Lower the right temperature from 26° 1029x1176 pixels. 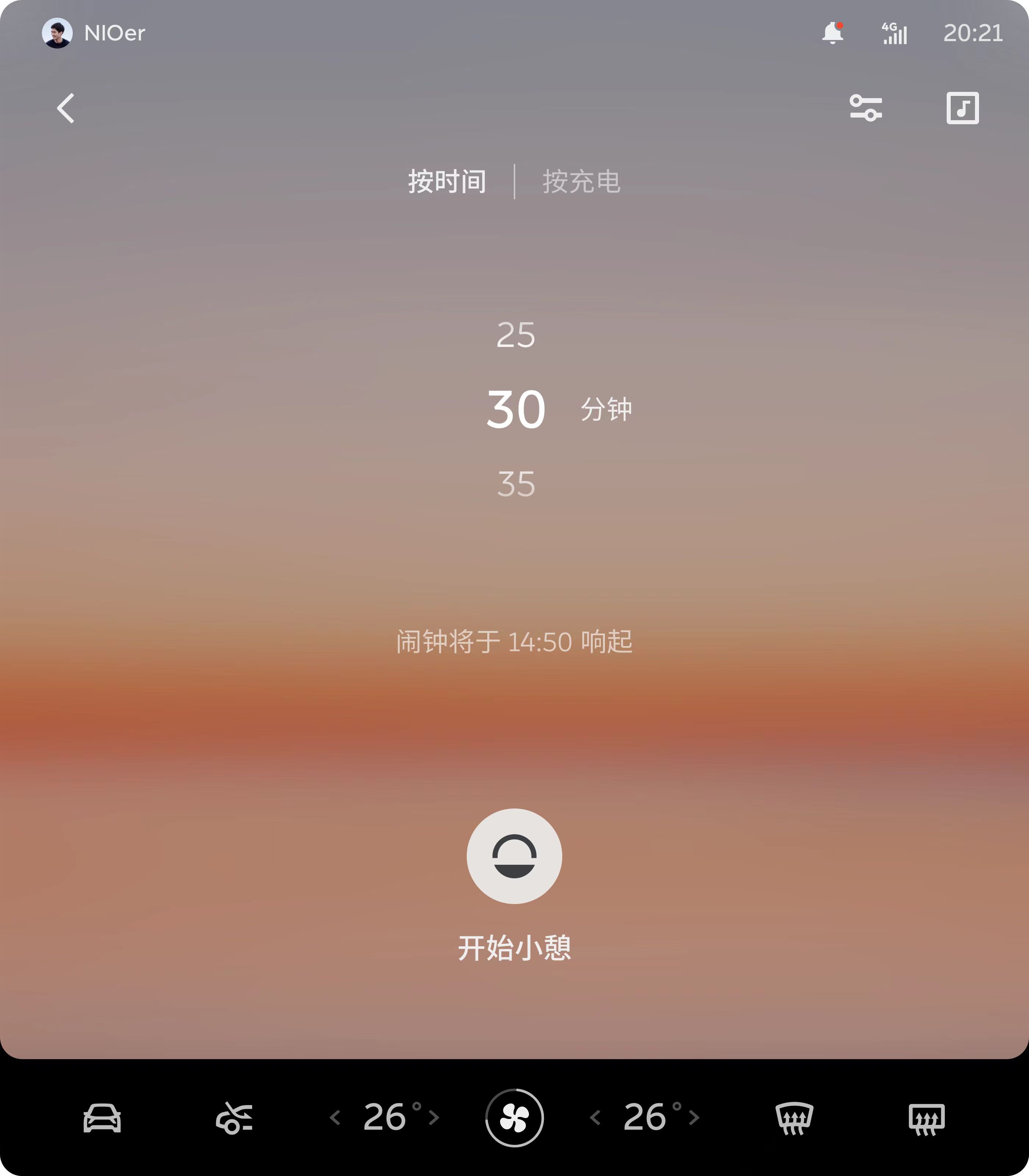[x=595, y=1118]
